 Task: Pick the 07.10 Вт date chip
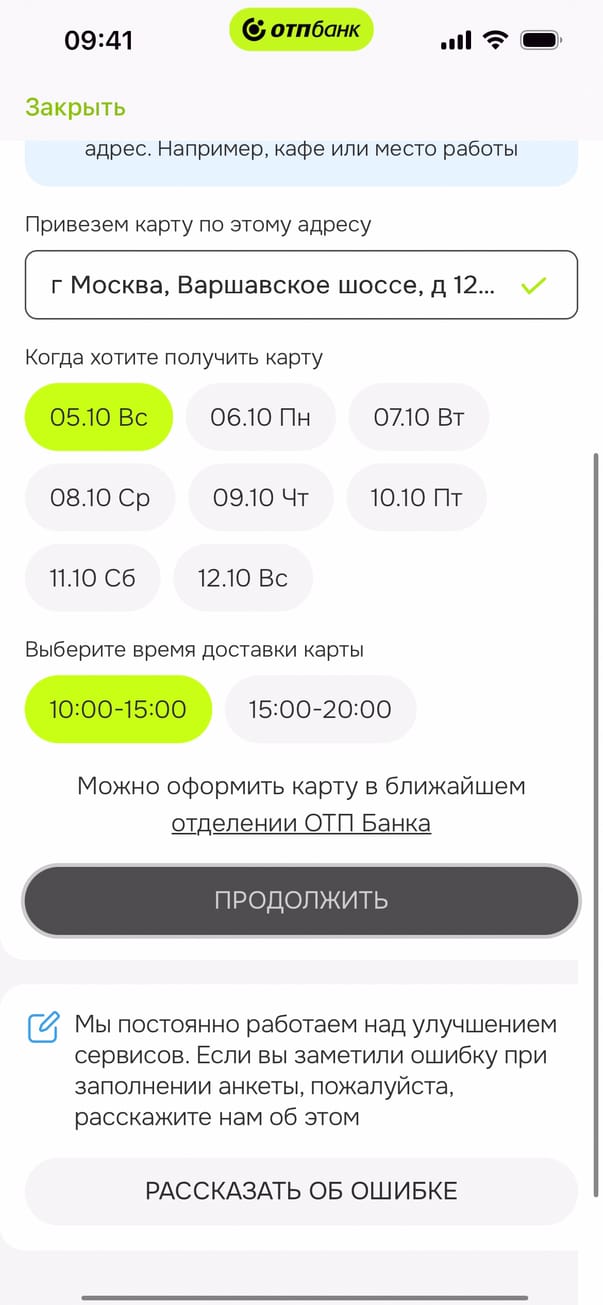[x=418, y=417]
